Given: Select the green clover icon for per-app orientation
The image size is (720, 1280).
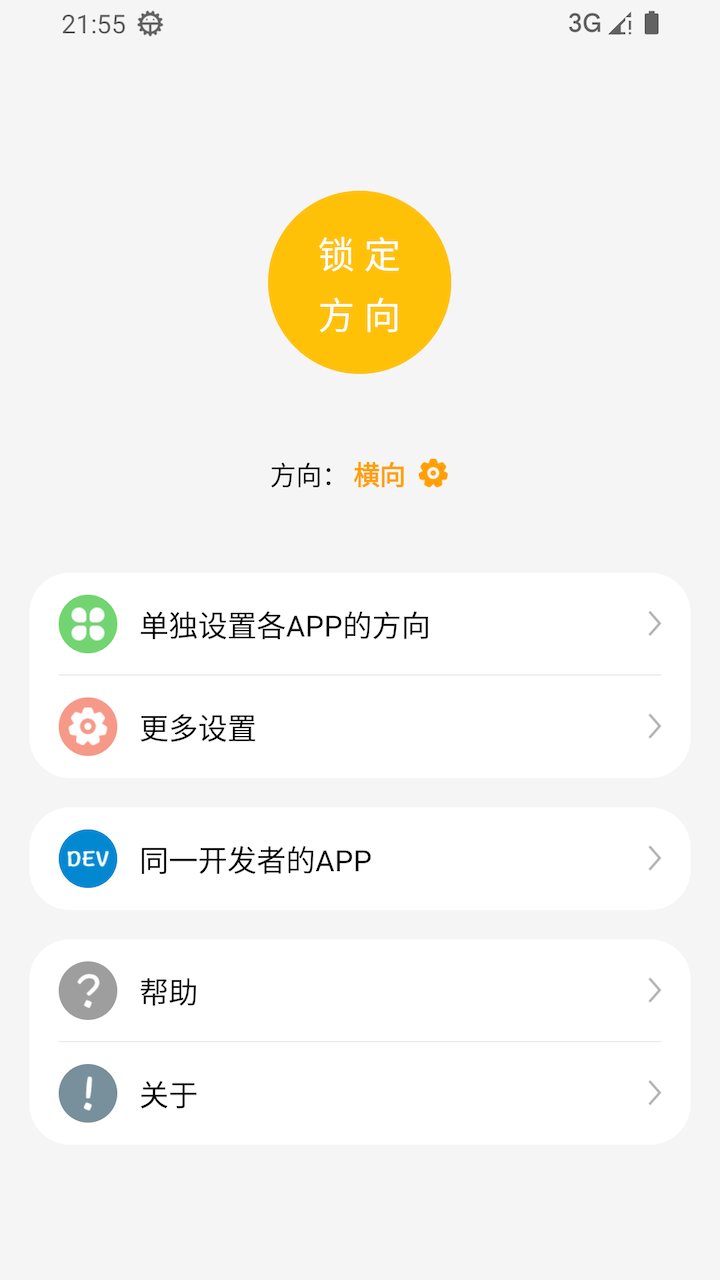Looking at the screenshot, I should pyautogui.click(x=87, y=623).
